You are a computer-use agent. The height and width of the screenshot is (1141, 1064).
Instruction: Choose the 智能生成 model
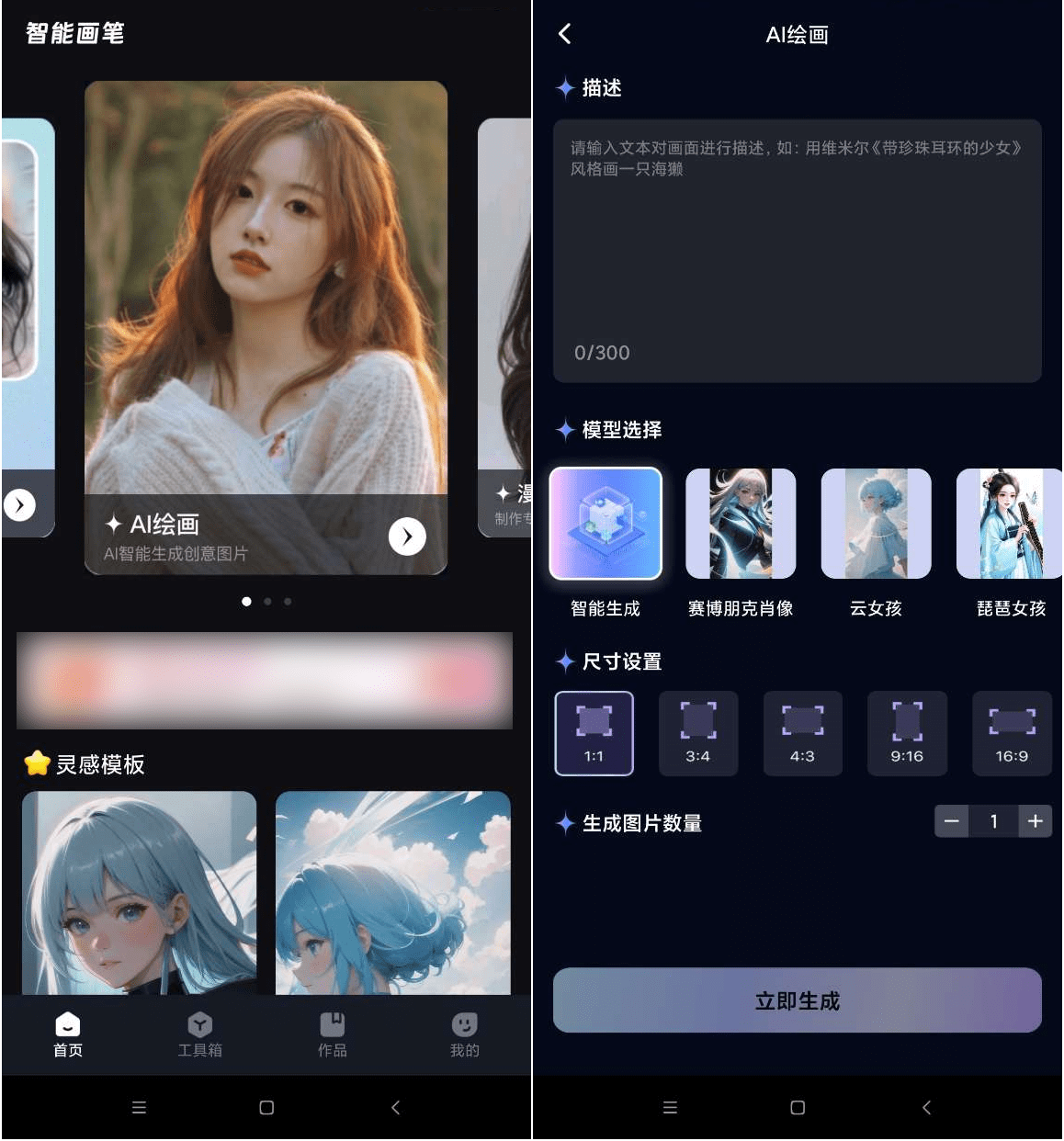[606, 524]
